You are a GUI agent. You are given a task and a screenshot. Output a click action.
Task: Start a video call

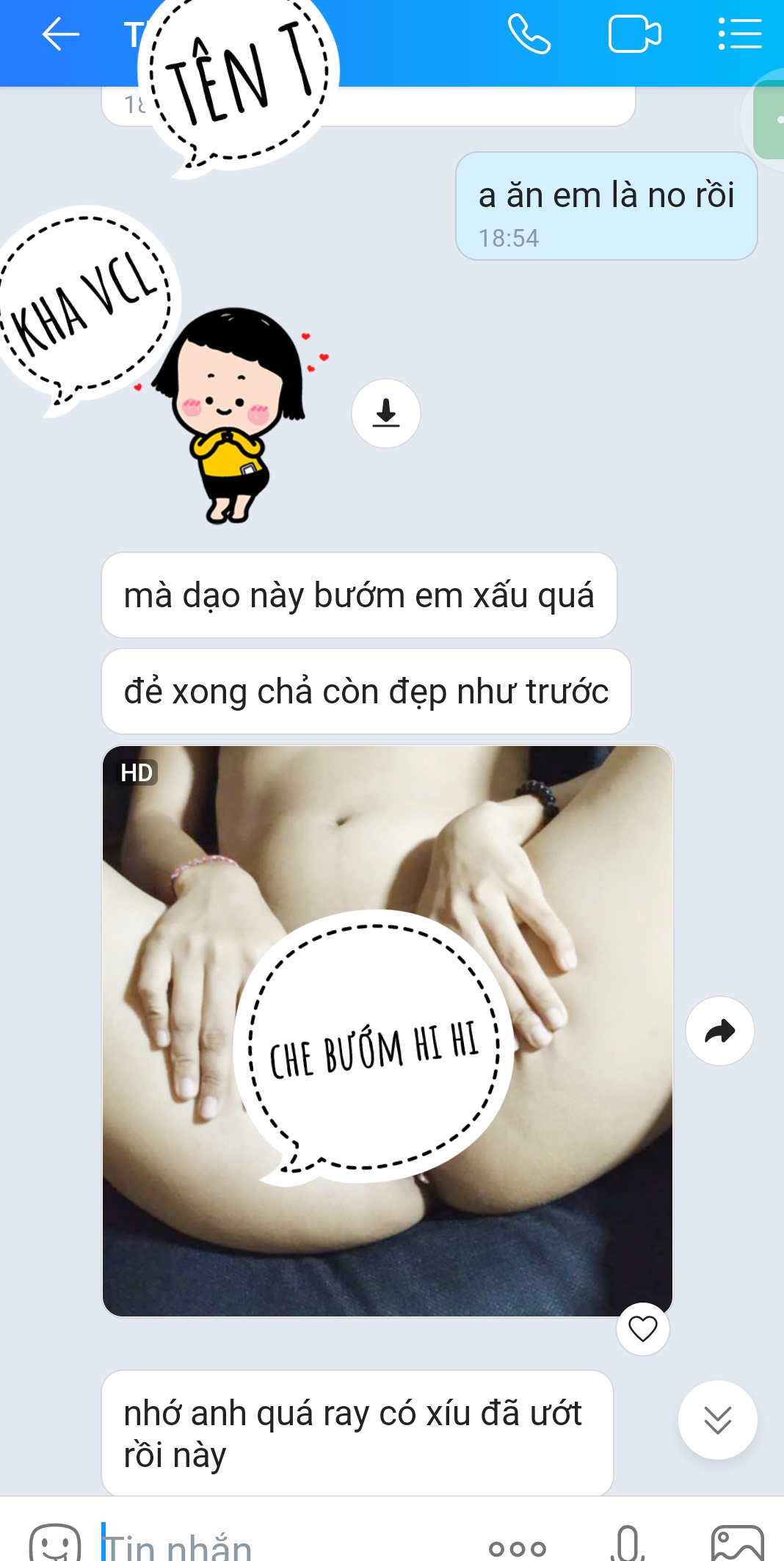[x=634, y=35]
